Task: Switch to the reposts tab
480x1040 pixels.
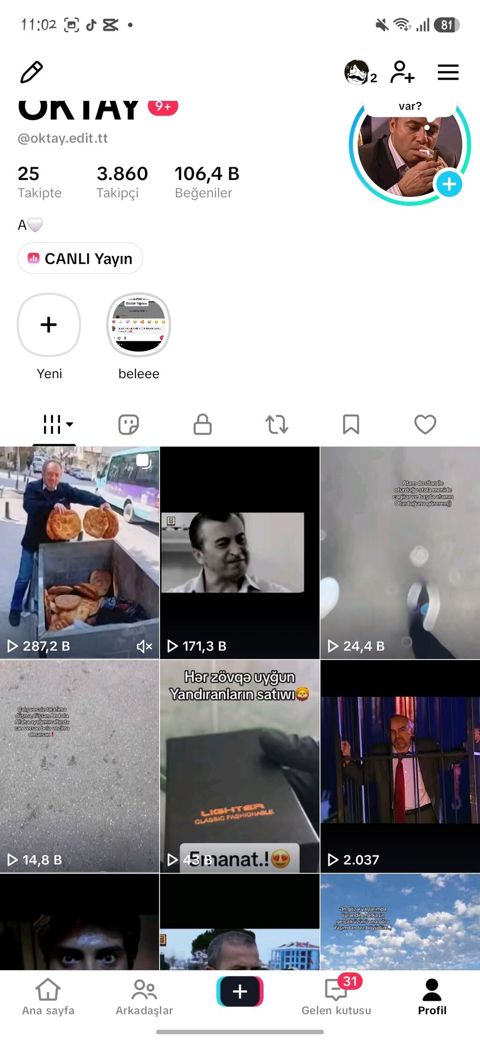Action: click(277, 424)
